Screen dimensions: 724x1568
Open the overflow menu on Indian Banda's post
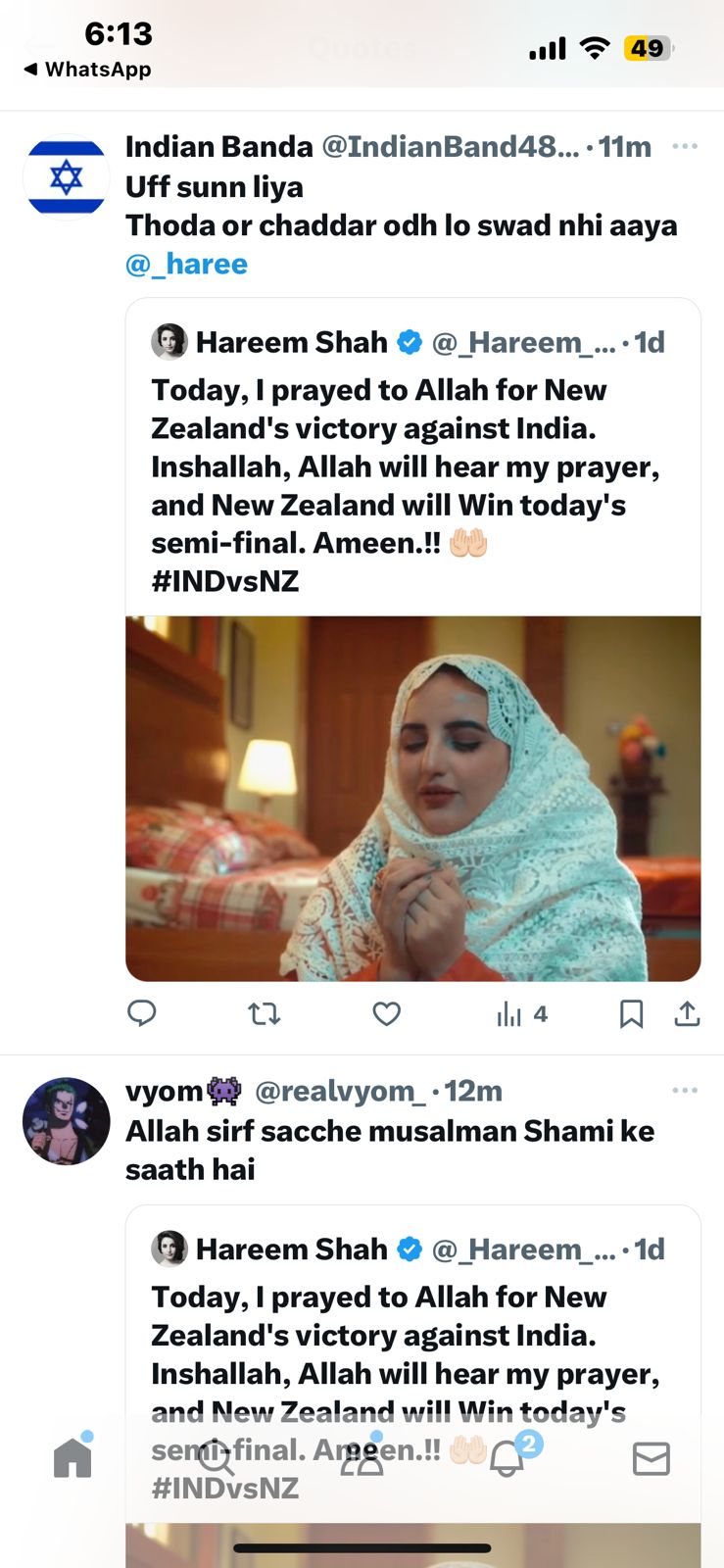pos(685,147)
